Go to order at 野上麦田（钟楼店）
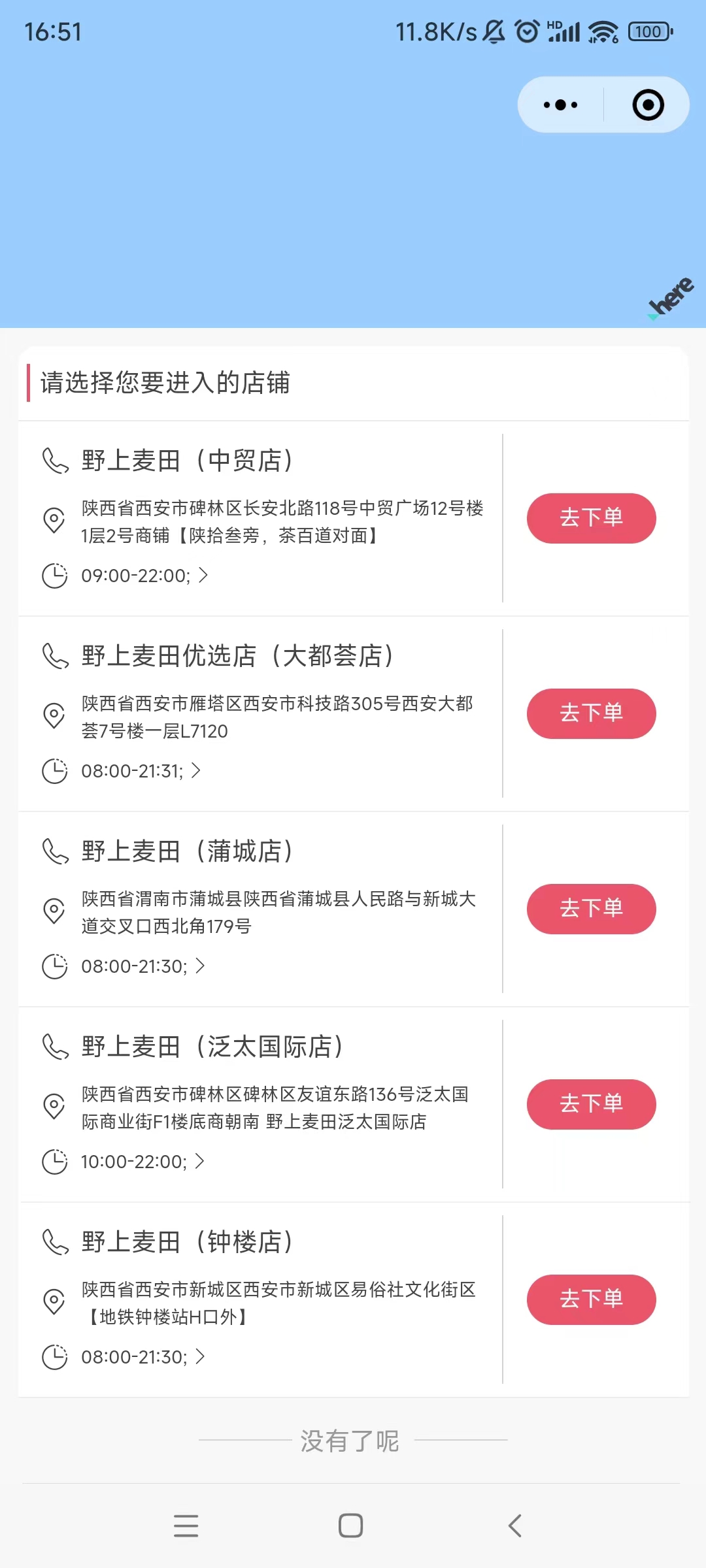 click(x=591, y=1299)
